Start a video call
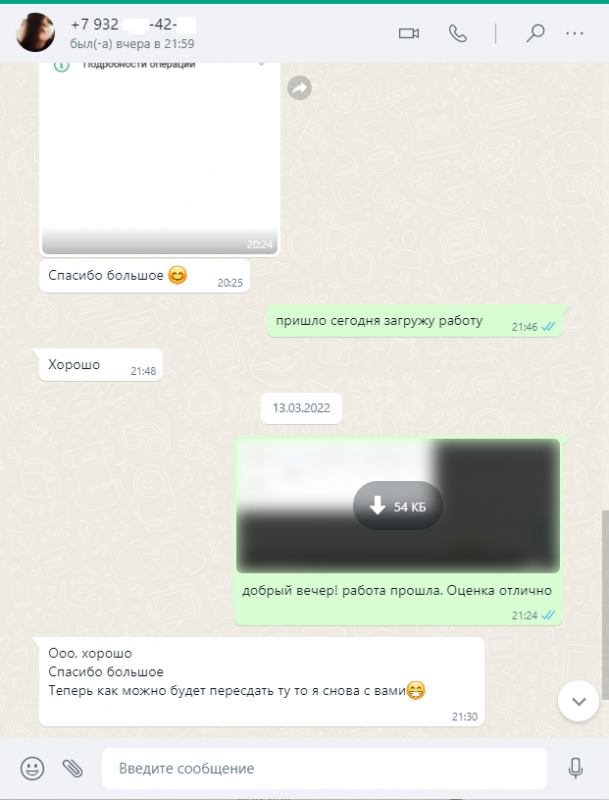Image resolution: width=609 pixels, height=800 pixels. tap(408, 33)
